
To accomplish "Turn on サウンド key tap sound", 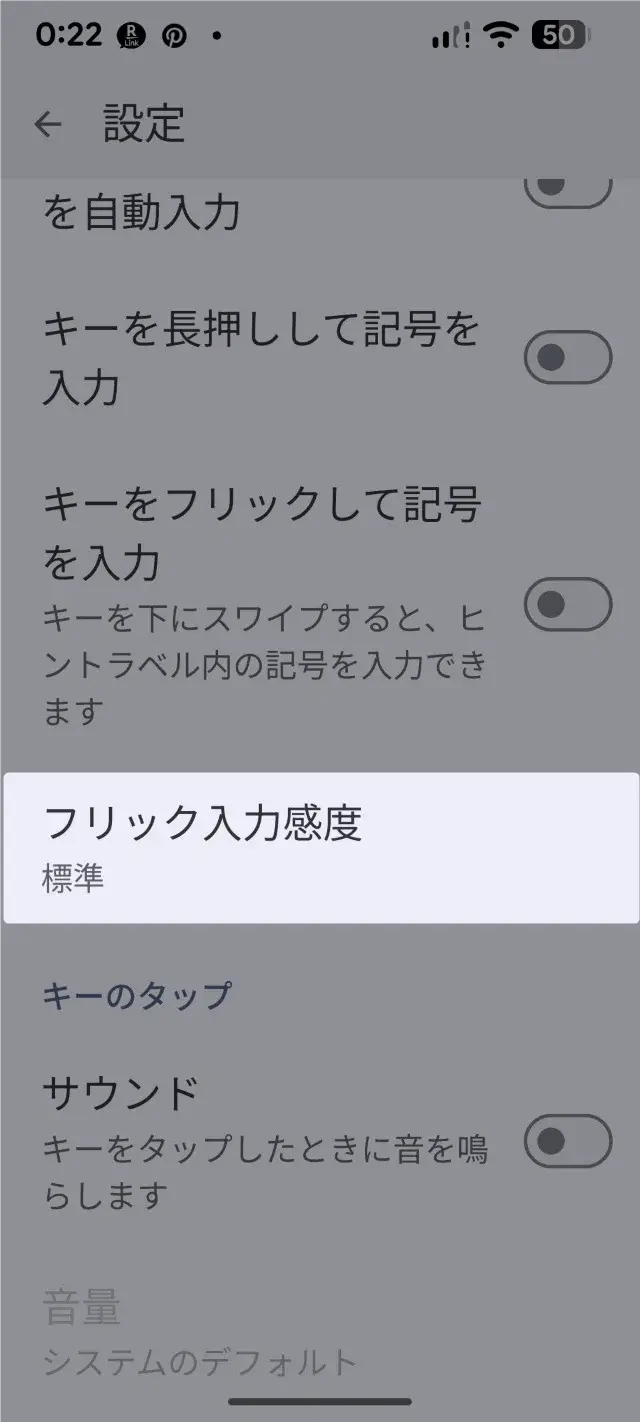I will pos(567,1140).
